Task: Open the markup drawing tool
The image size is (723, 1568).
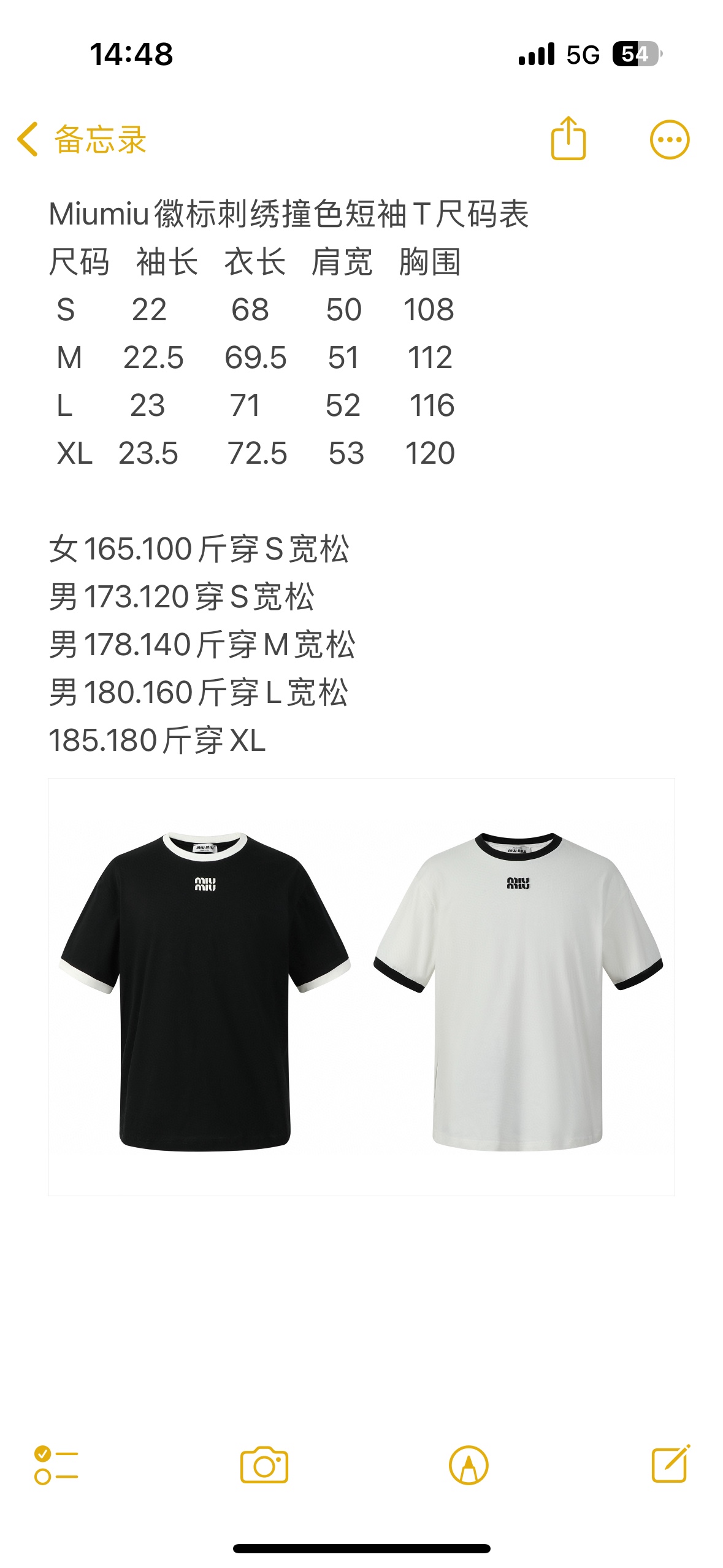Action: (x=469, y=1465)
